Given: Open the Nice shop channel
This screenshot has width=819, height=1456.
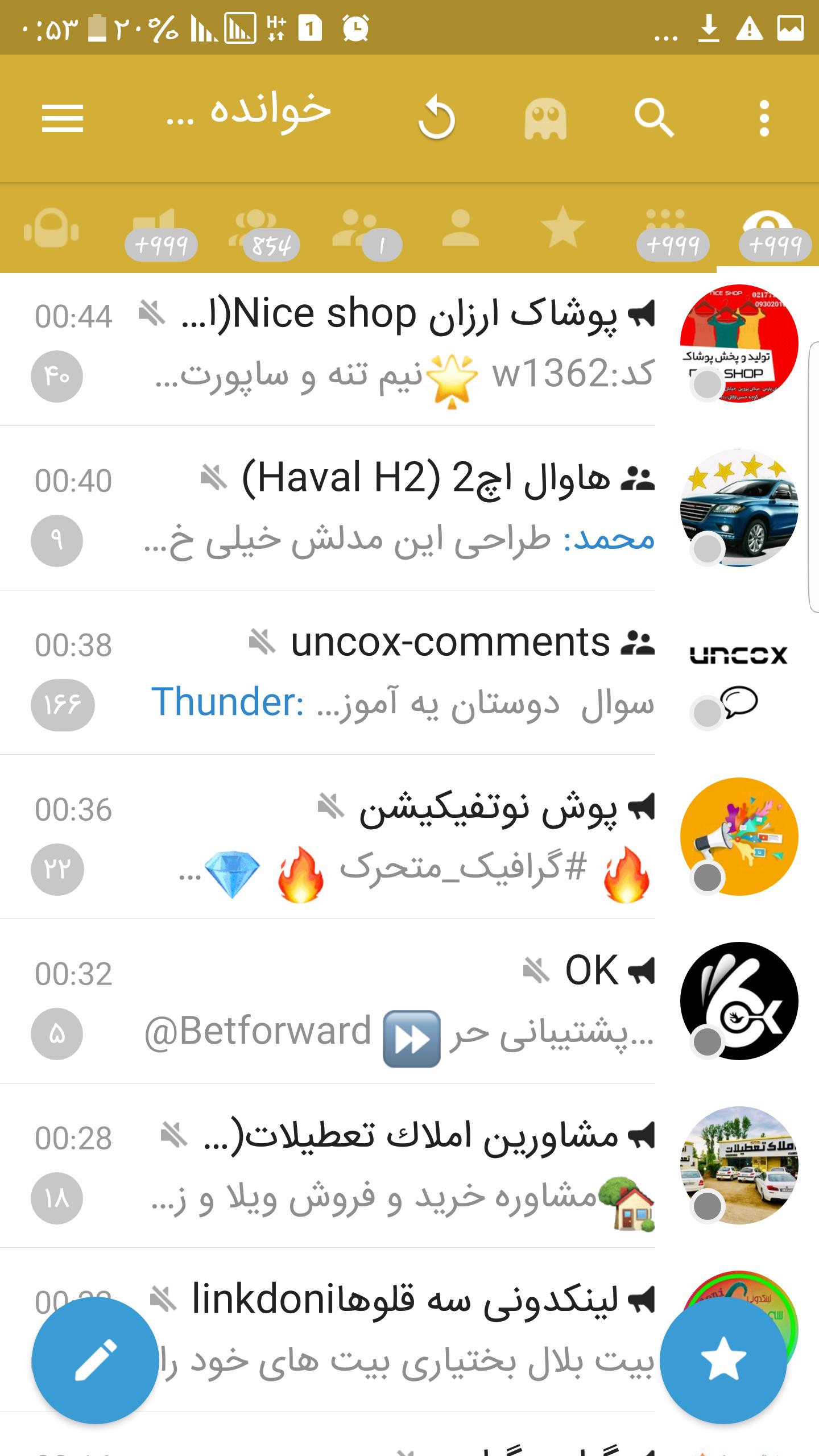Looking at the screenshot, I should coord(398,344).
